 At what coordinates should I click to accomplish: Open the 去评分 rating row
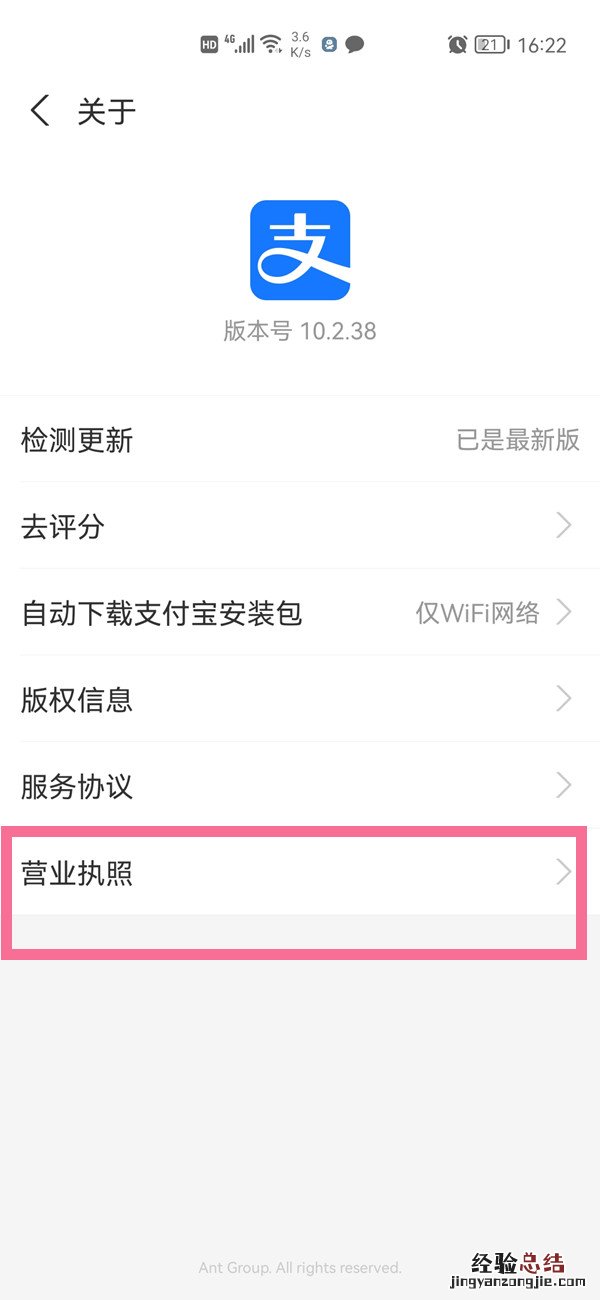pos(300,526)
